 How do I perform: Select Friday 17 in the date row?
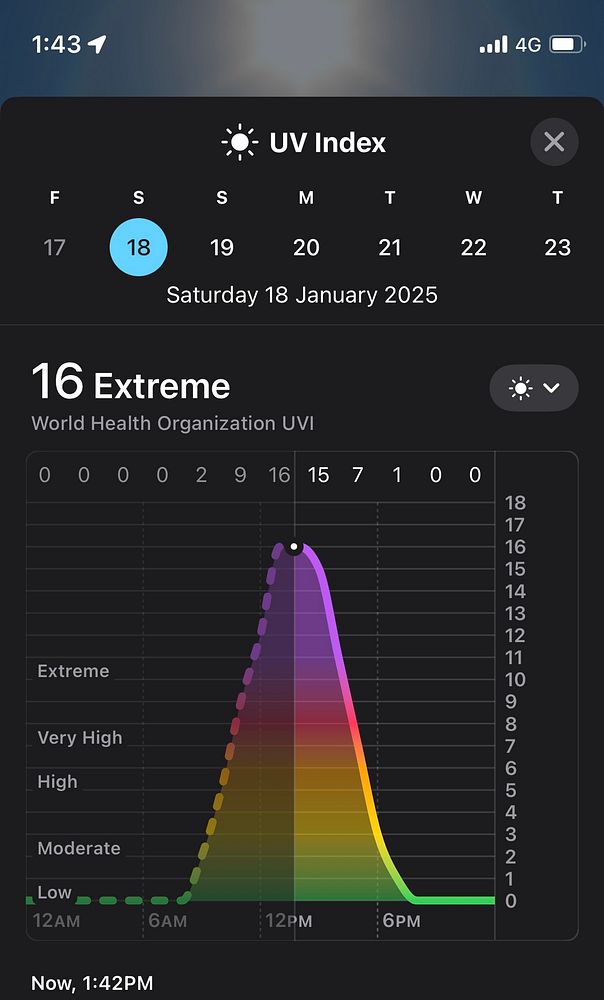[x=55, y=247]
